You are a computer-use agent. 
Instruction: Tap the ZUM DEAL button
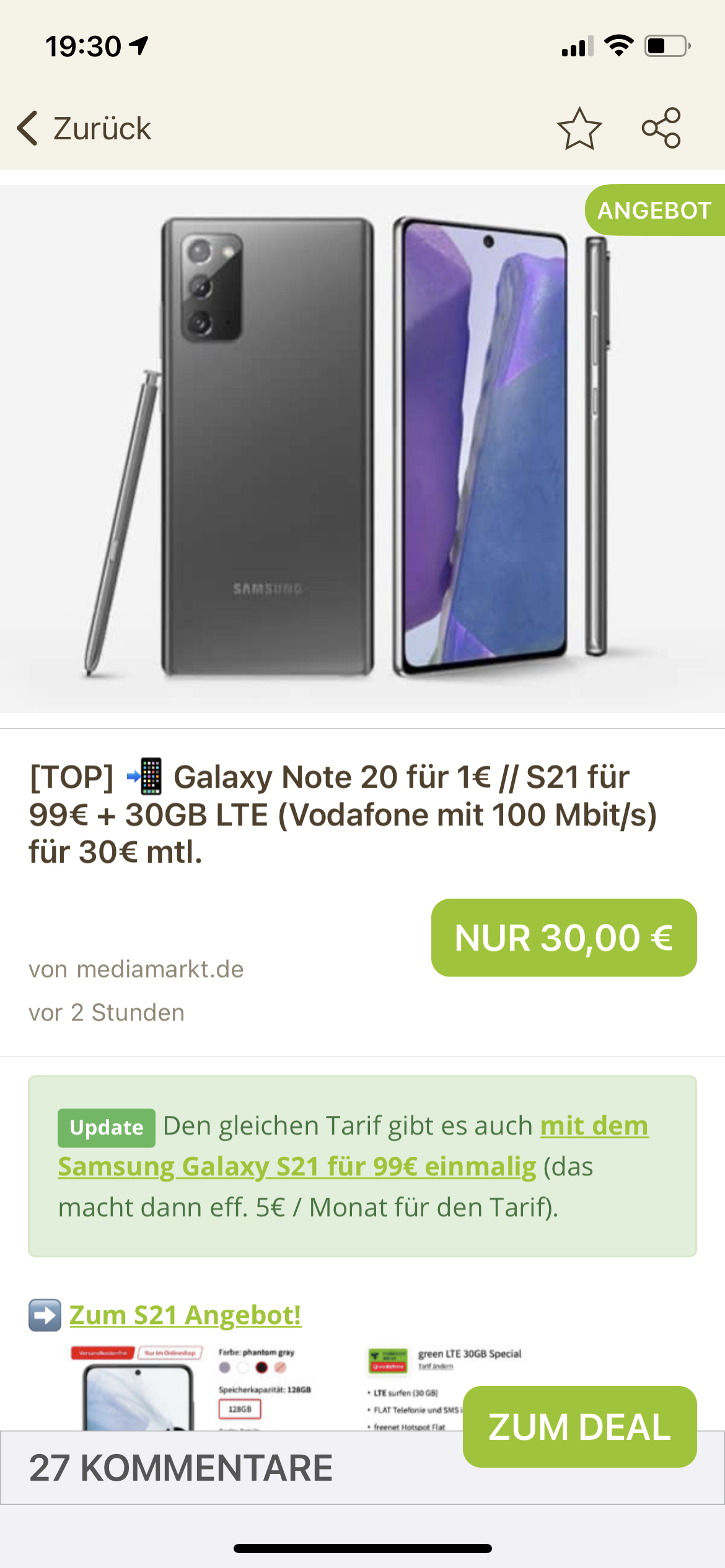579,1427
